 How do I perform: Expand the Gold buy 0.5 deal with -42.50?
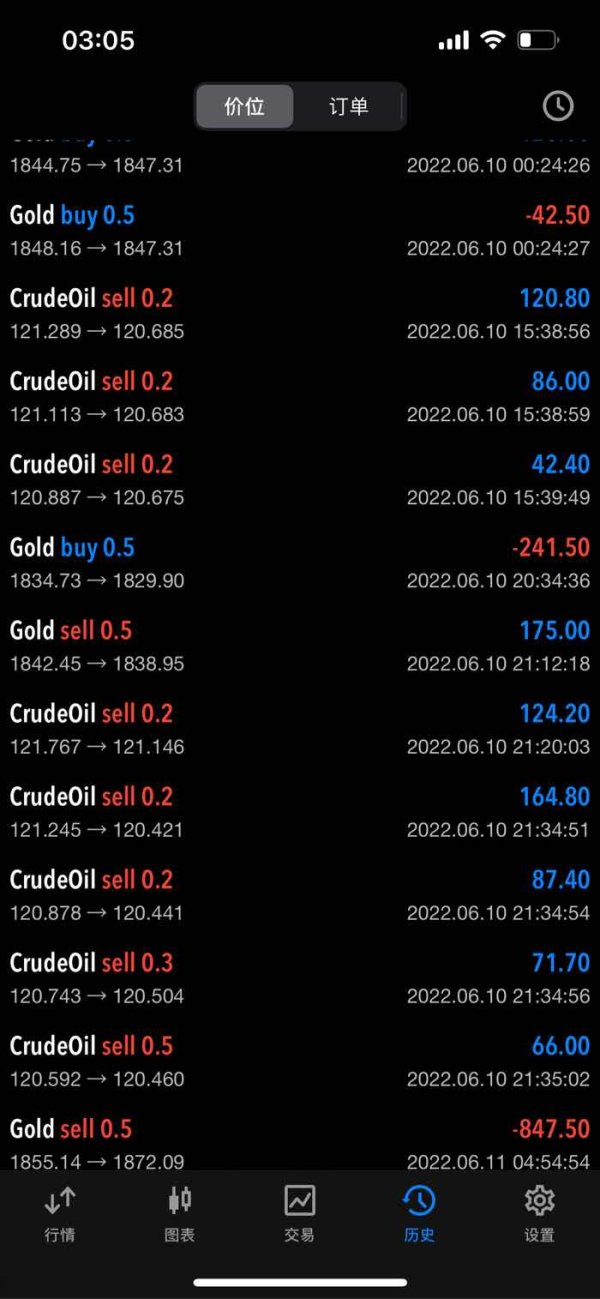300,231
